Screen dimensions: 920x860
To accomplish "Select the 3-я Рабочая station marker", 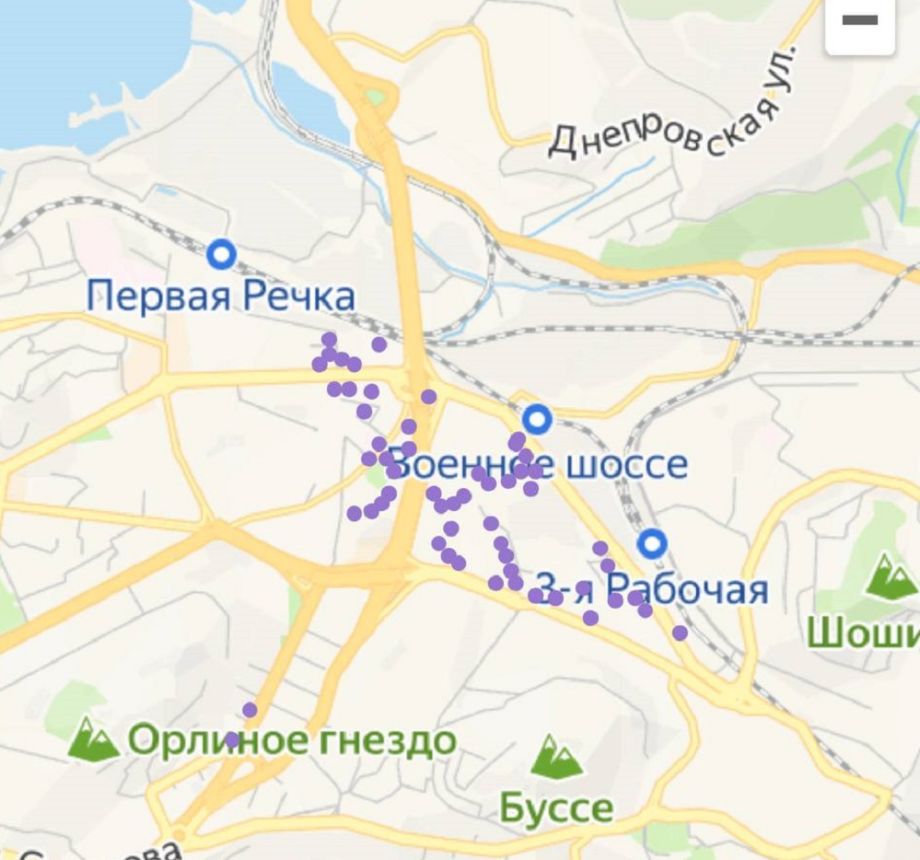I will 653,544.
